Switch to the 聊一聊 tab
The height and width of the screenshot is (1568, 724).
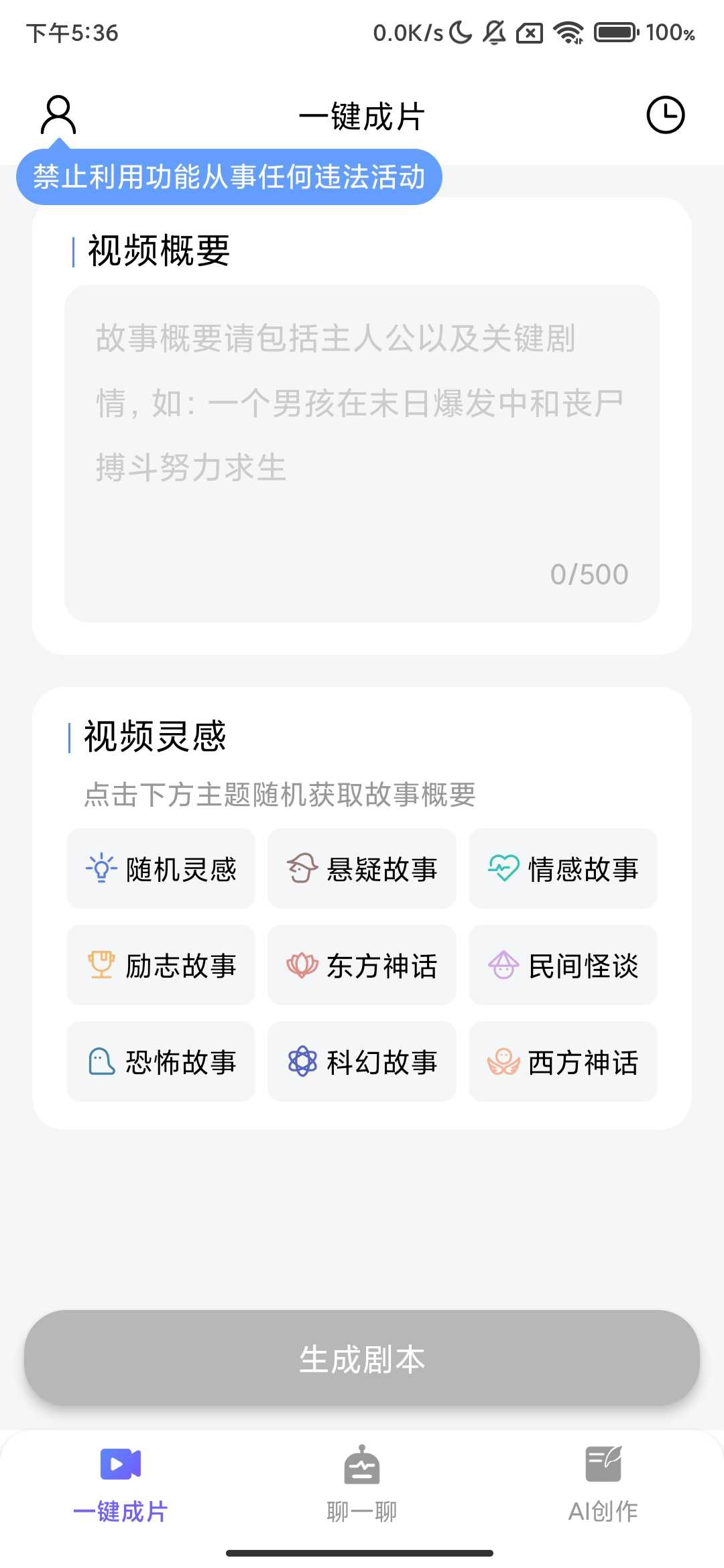pos(362,1484)
